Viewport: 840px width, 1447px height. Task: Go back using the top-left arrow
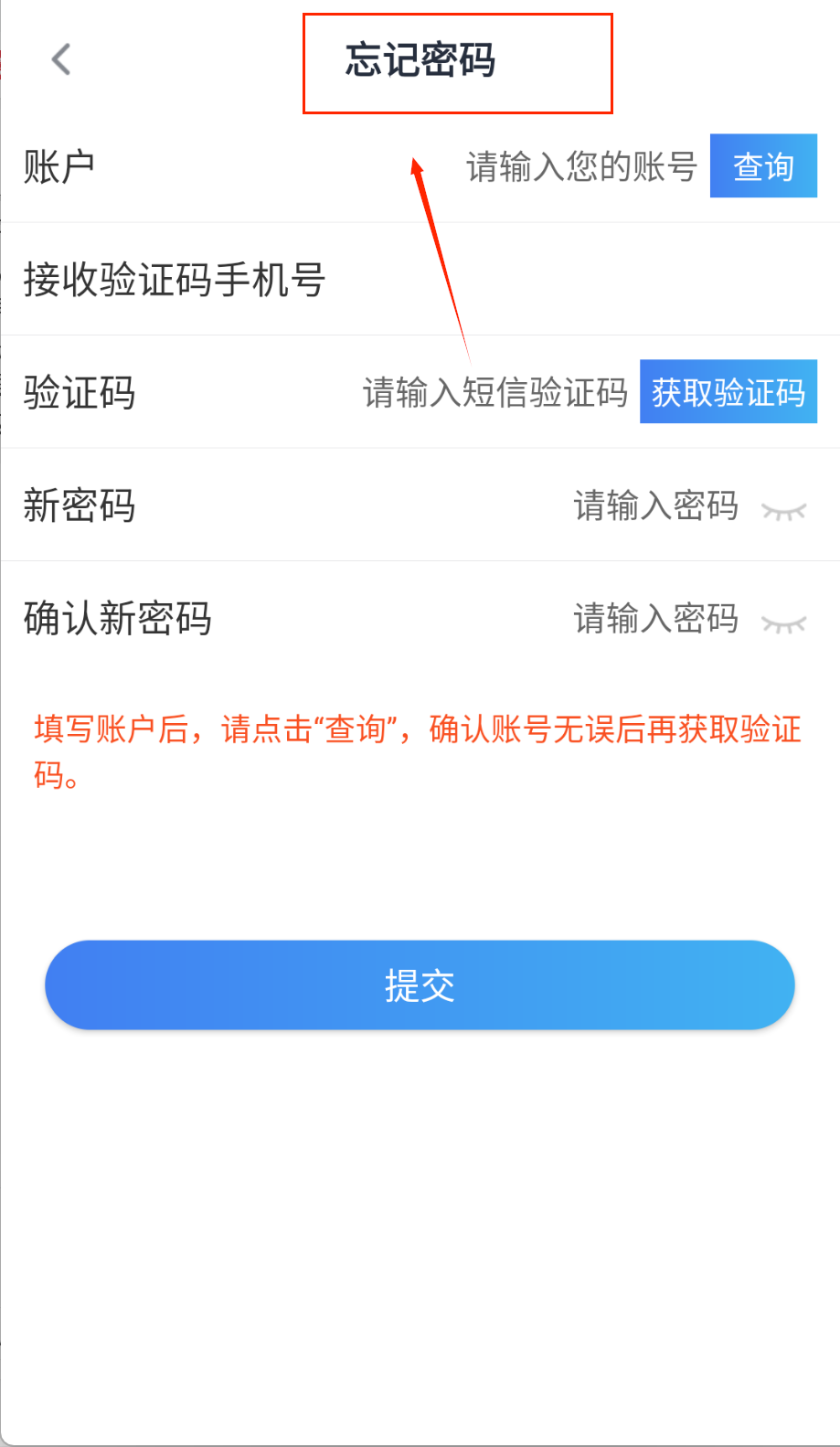tap(61, 60)
